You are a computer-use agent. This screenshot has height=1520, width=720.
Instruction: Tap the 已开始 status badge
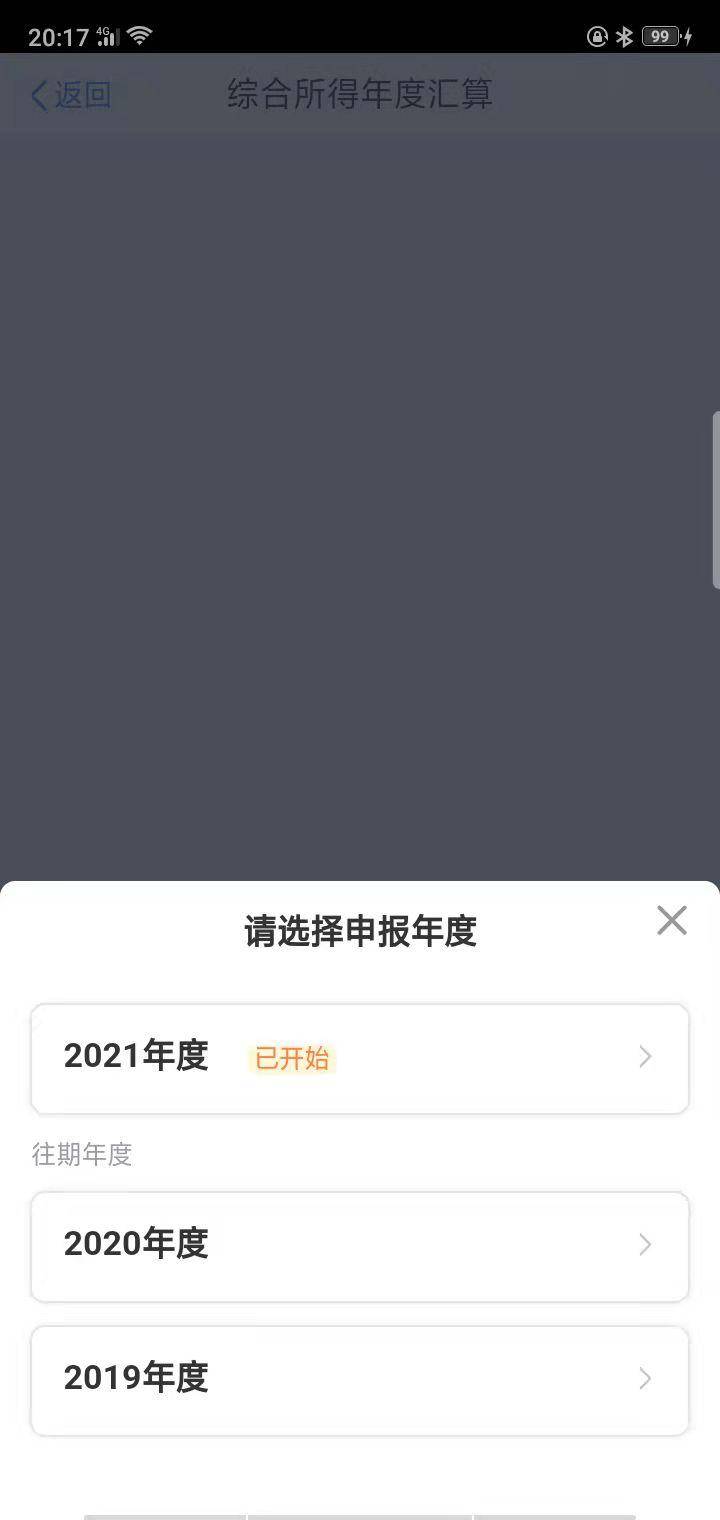pyautogui.click(x=291, y=1058)
